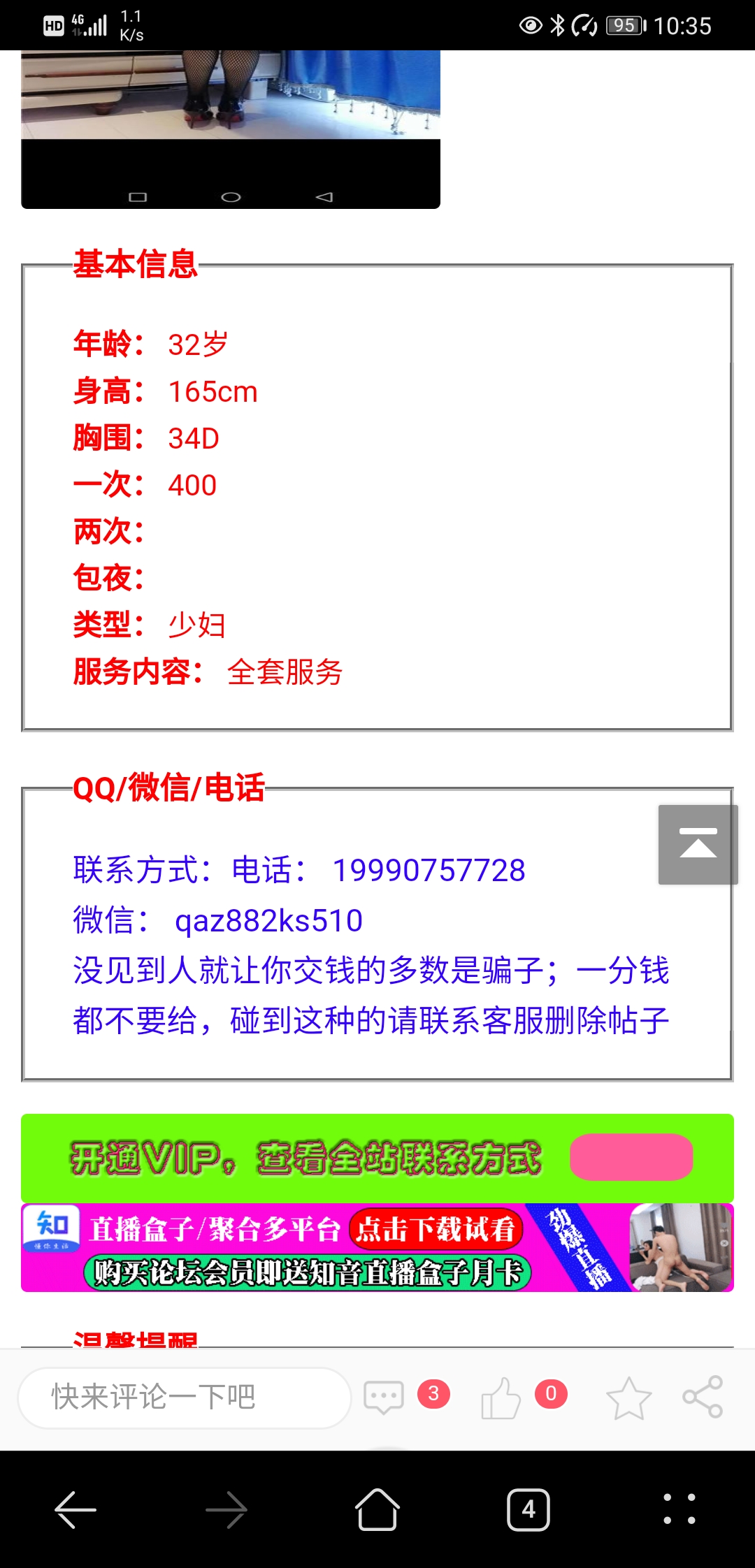Image resolution: width=755 pixels, height=1568 pixels.
Task: Tap the scroll-to-top button
Action: coord(698,844)
